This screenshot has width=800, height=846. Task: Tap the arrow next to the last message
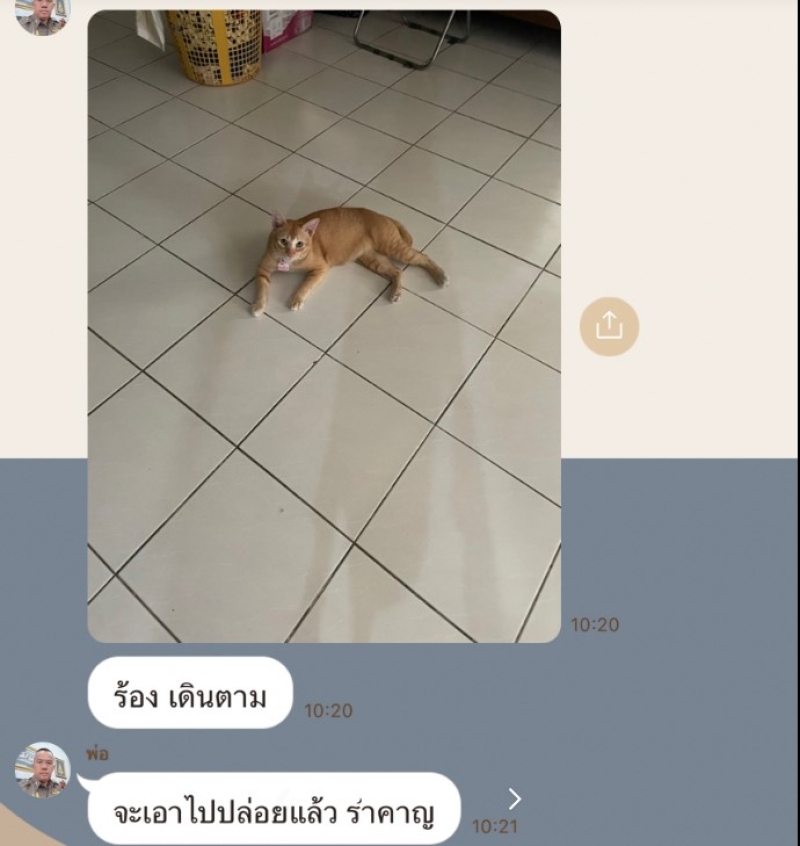tap(514, 798)
